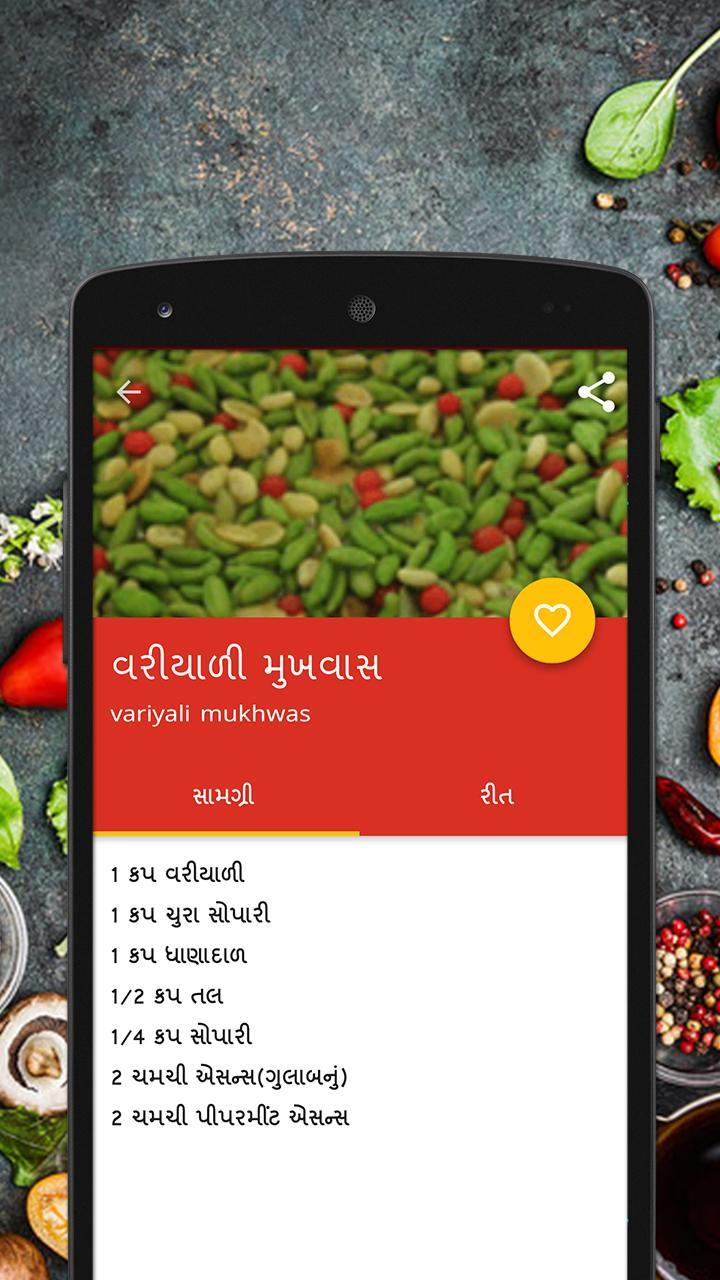Tap the heart icon inside the yellow circle
720x1280 pixels.
click(551, 621)
